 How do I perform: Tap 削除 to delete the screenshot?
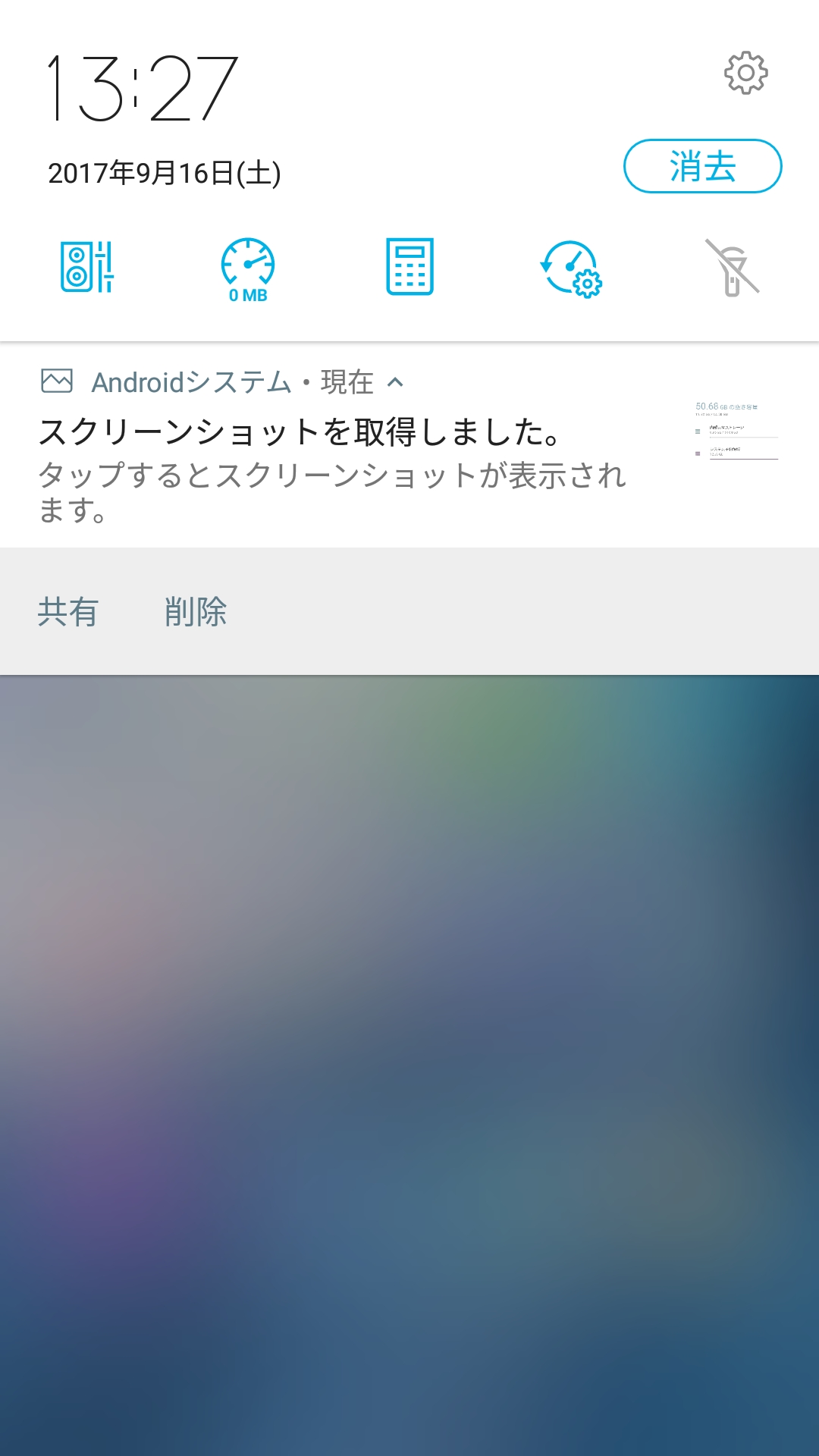pyautogui.click(x=197, y=614)
